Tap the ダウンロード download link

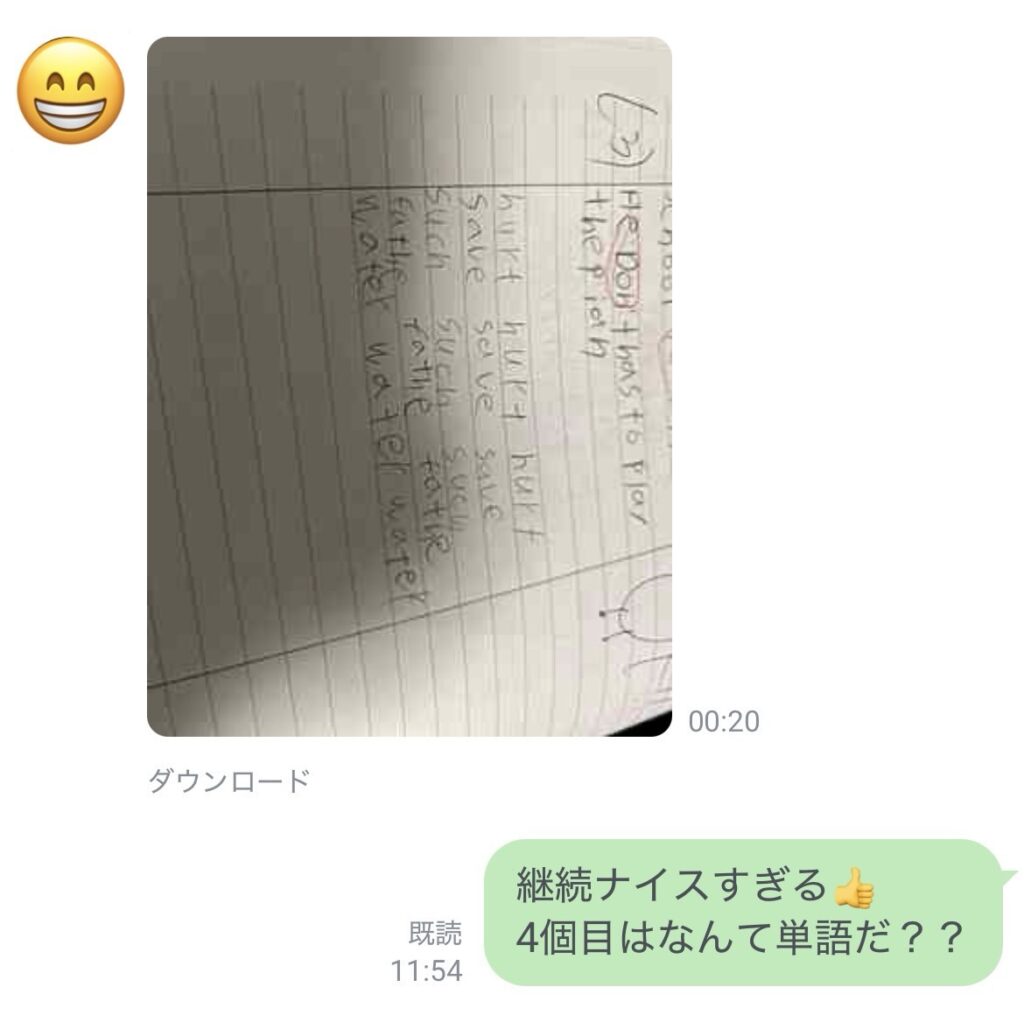coord(229,781)
